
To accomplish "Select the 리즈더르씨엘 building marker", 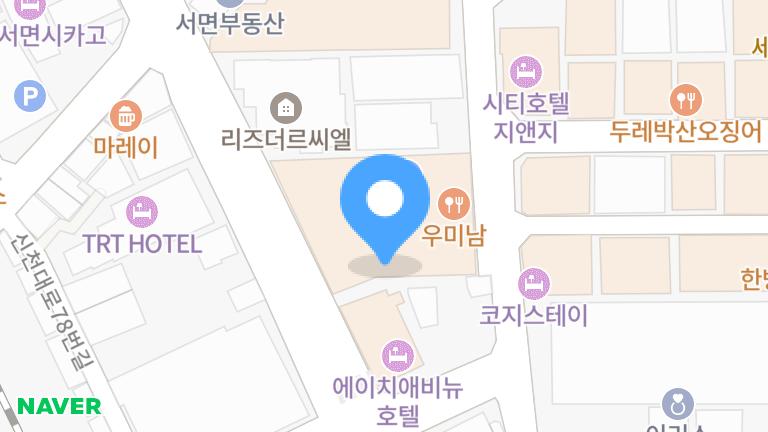I will click(x=287, y=106).
